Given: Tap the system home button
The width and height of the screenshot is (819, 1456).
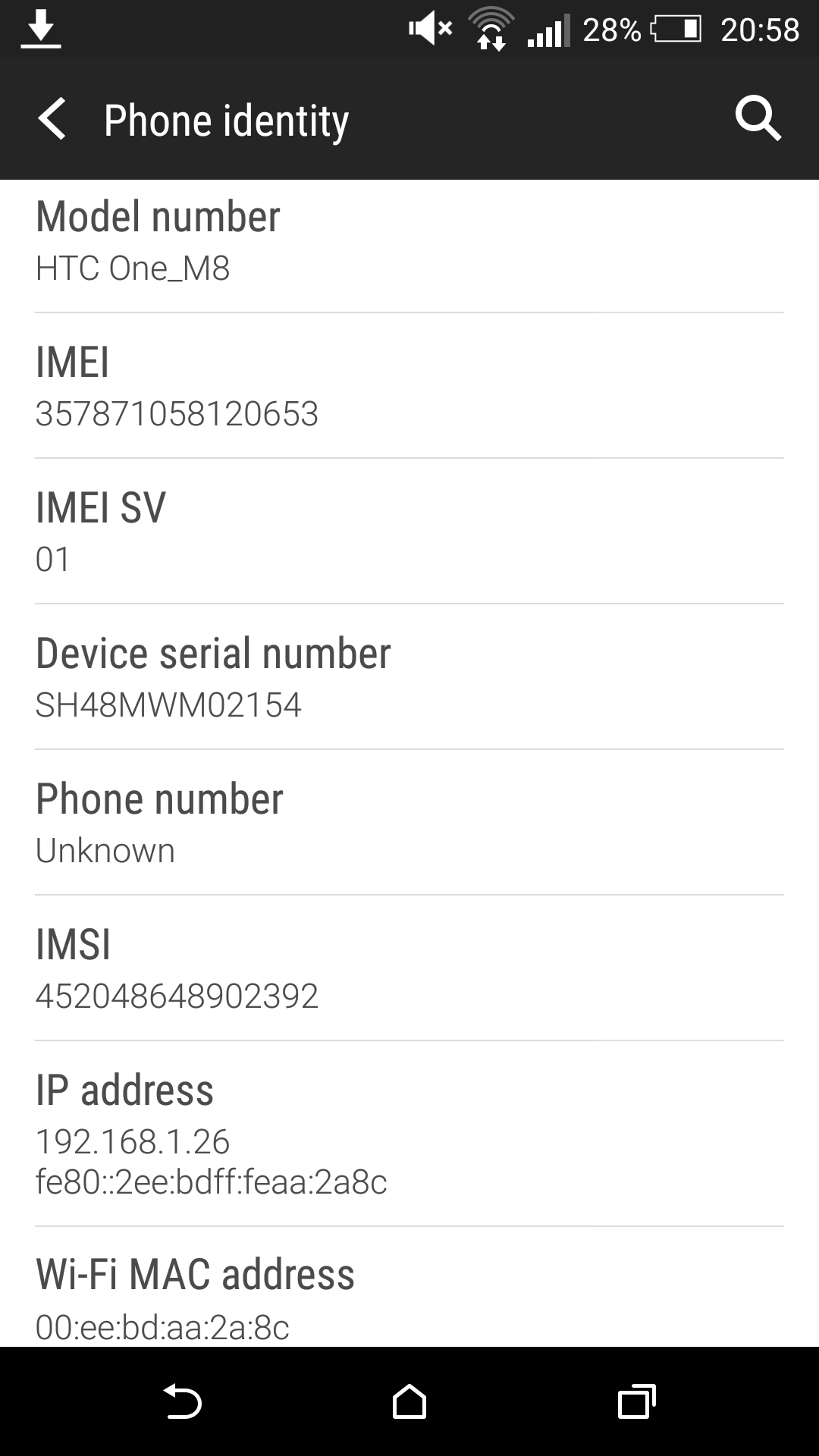Looking at the screenshot, I should pos(409,1401).
